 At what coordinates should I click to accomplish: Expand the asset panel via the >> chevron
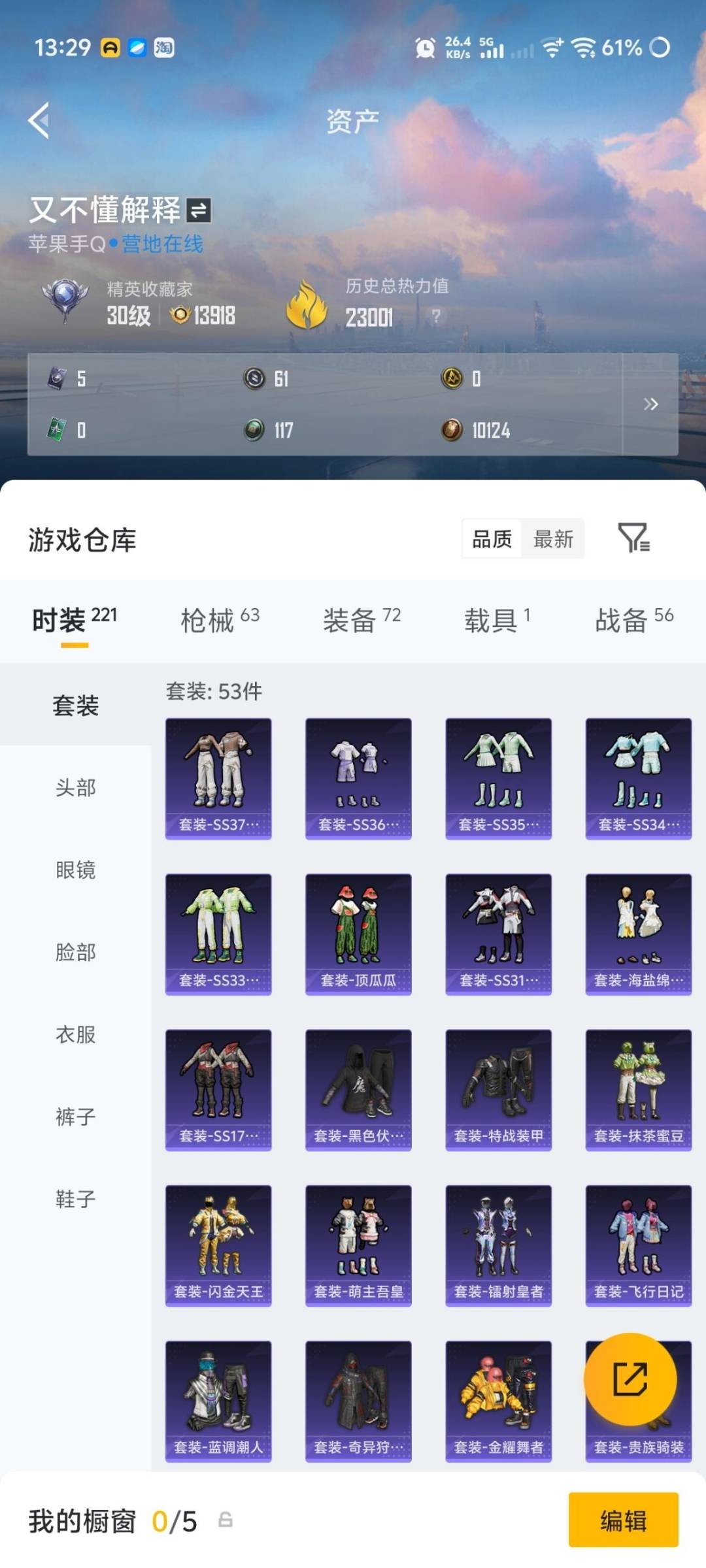651,404
